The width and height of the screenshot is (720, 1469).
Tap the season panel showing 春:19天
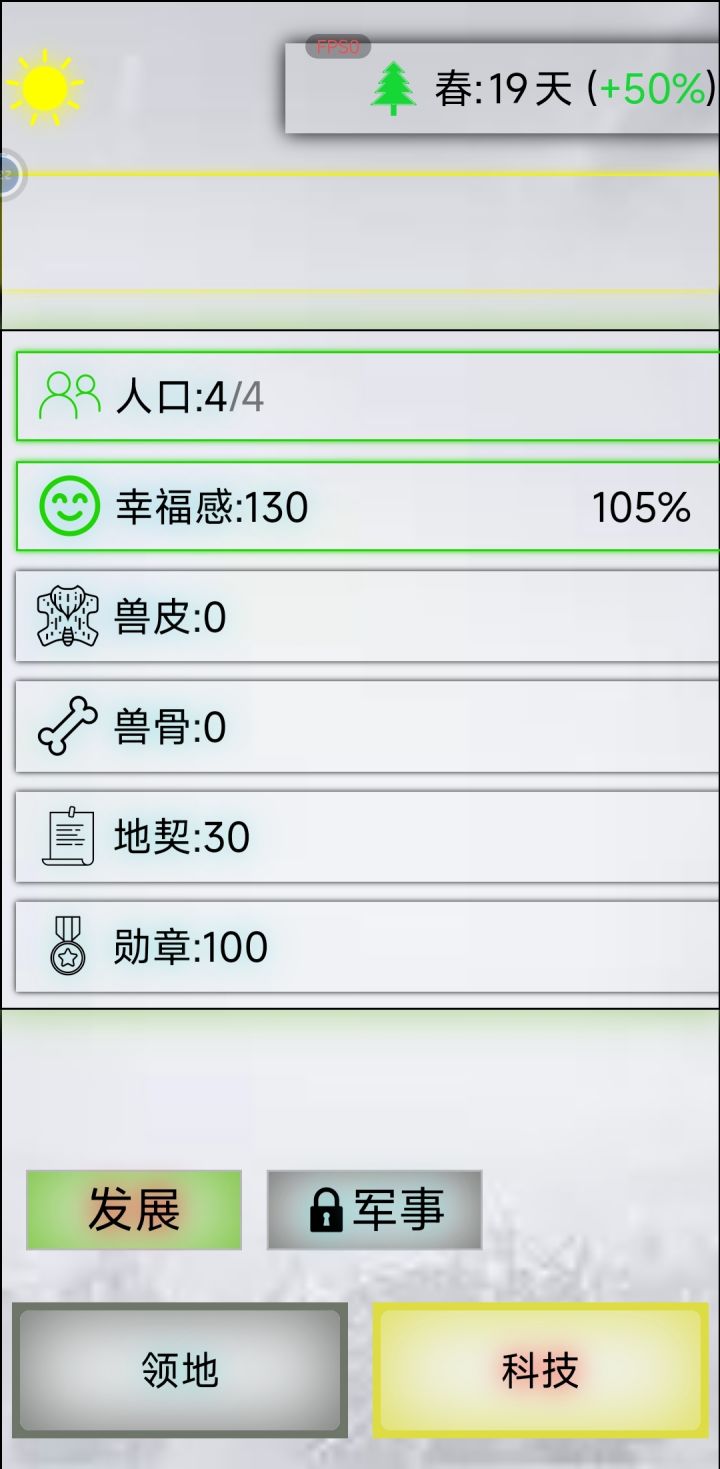click(x=502, y=89)
